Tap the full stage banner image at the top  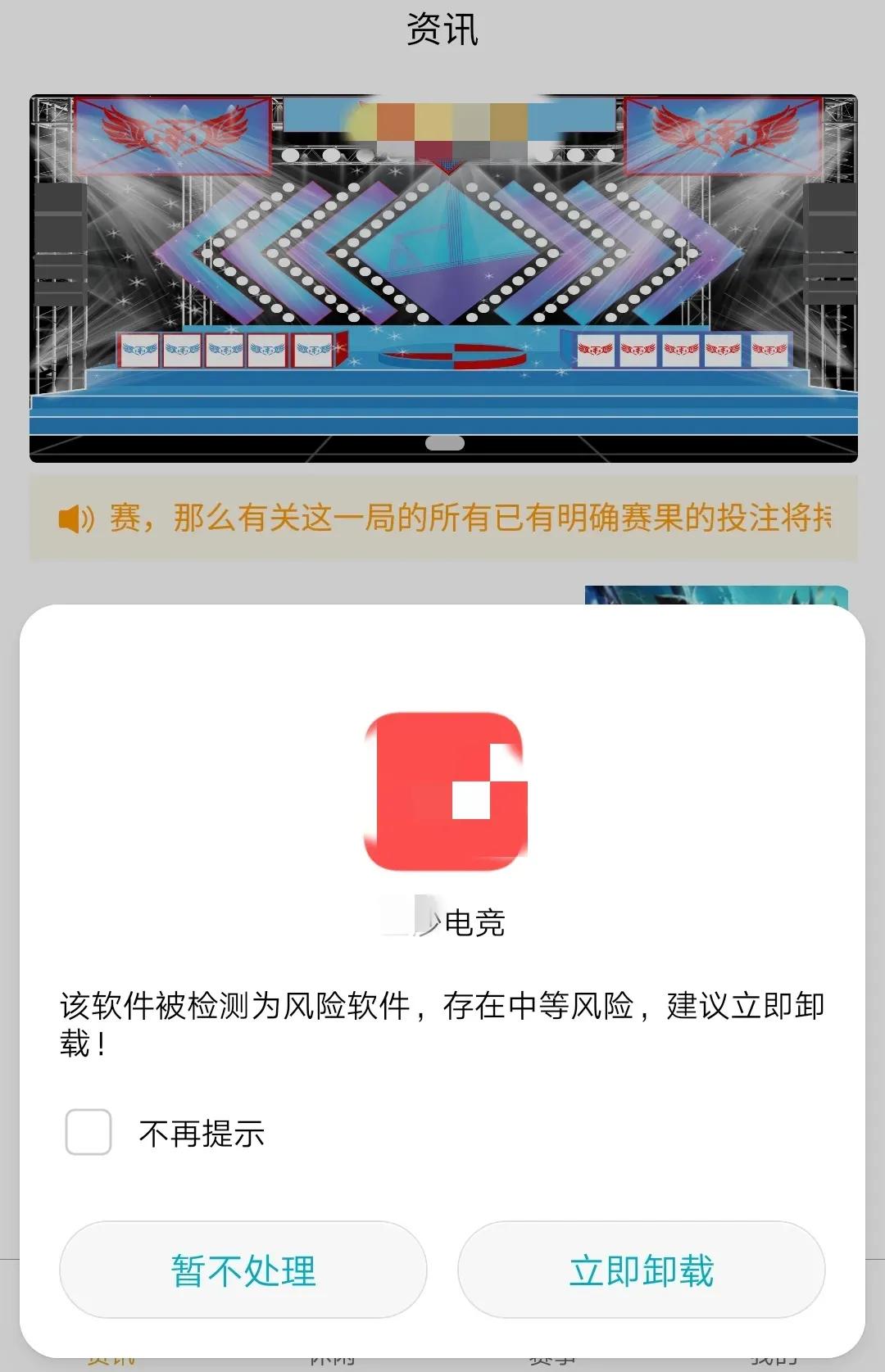[442, 278]
